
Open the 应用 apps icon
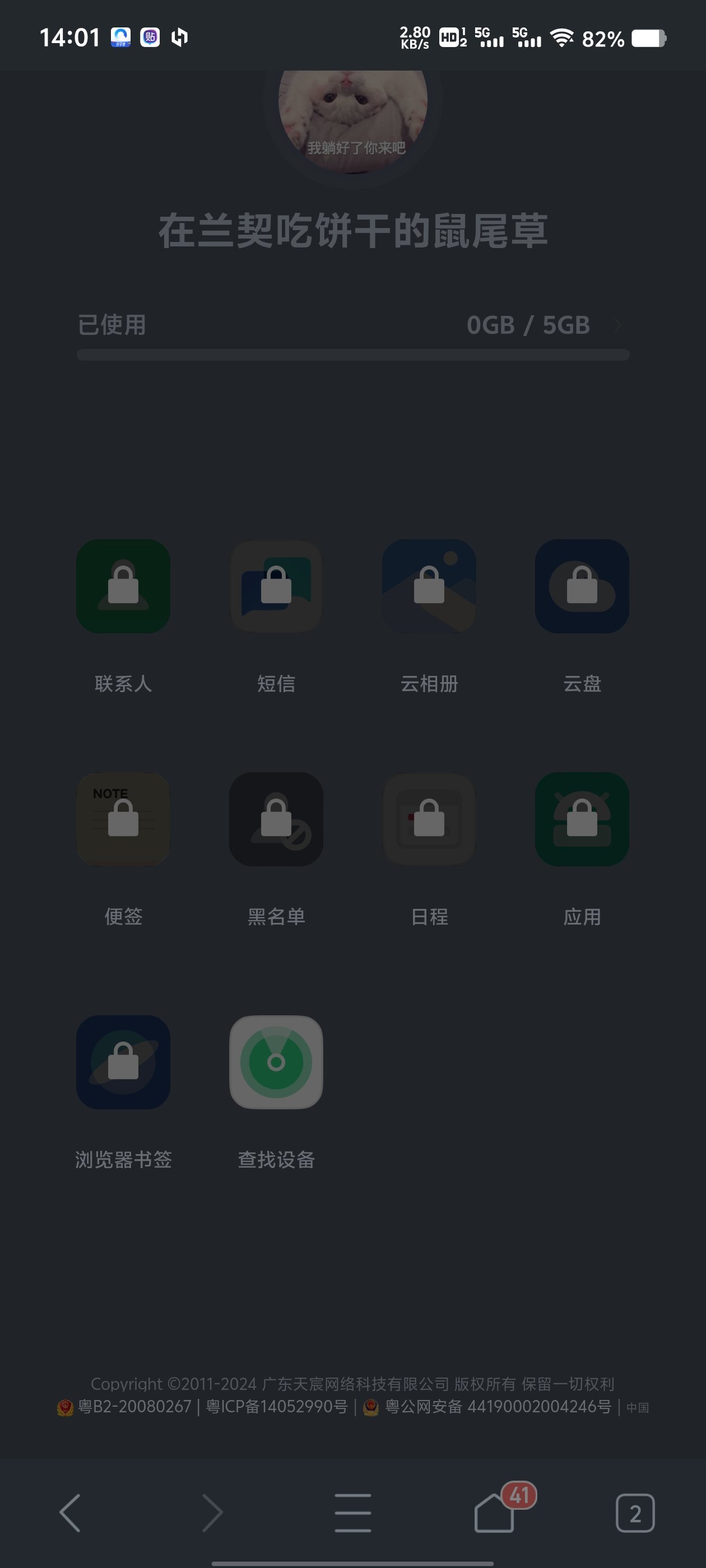point(582,819)
